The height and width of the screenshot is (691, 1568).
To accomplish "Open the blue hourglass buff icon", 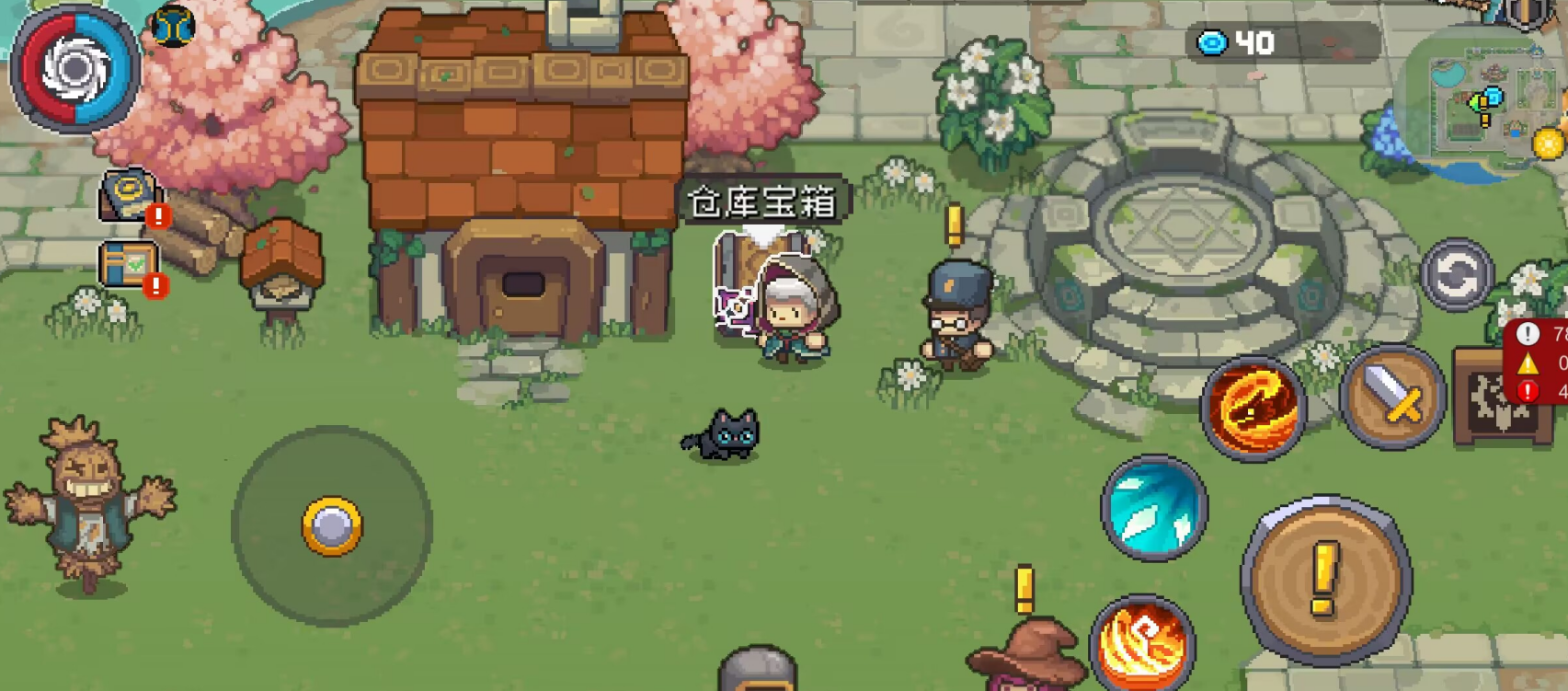I will coord(173,26).
